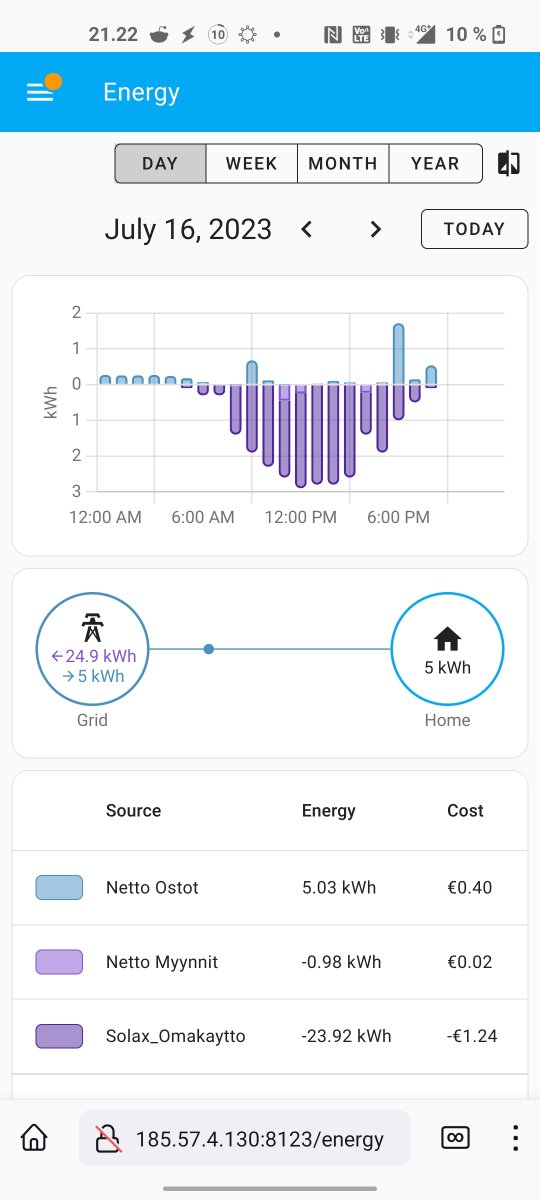The width and height of the screenshot is (540, 1200).
Task: Switch to the WEEK period
Action: click(252, 164)
